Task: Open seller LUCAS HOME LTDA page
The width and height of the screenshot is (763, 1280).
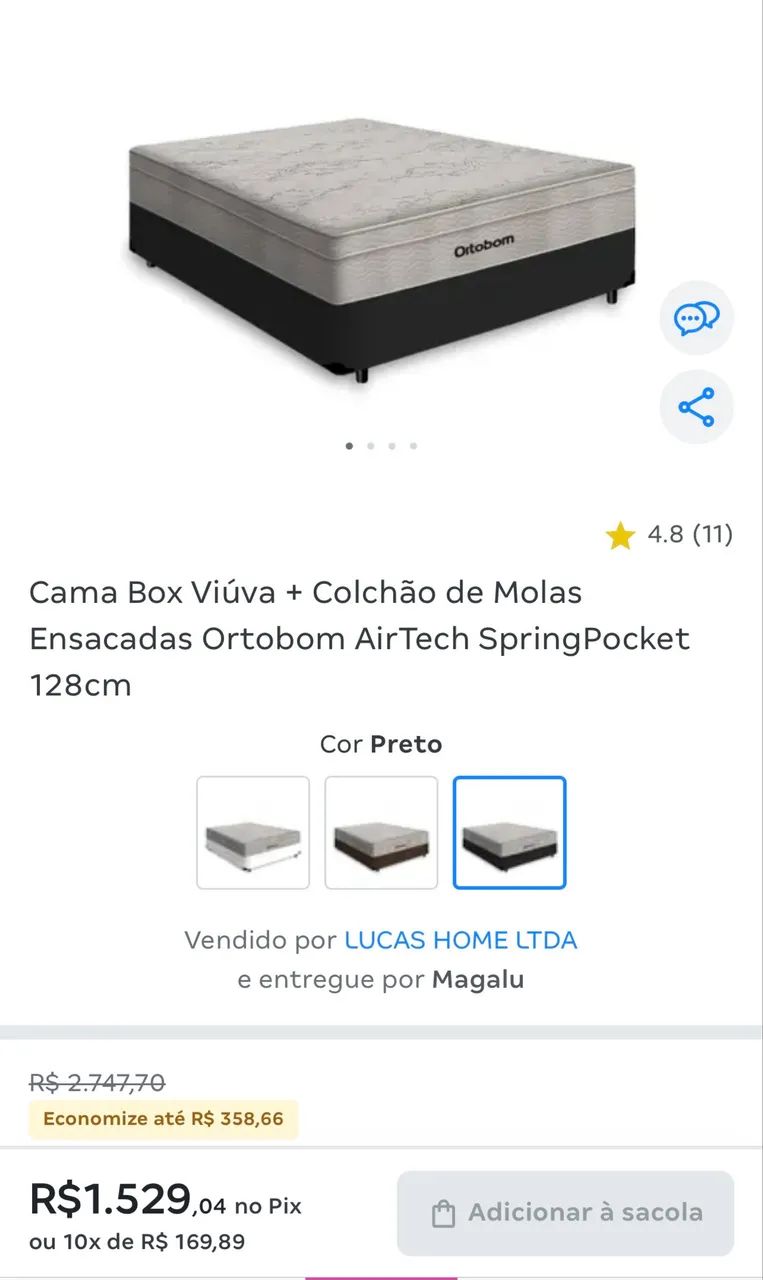Action: (460, 940)
